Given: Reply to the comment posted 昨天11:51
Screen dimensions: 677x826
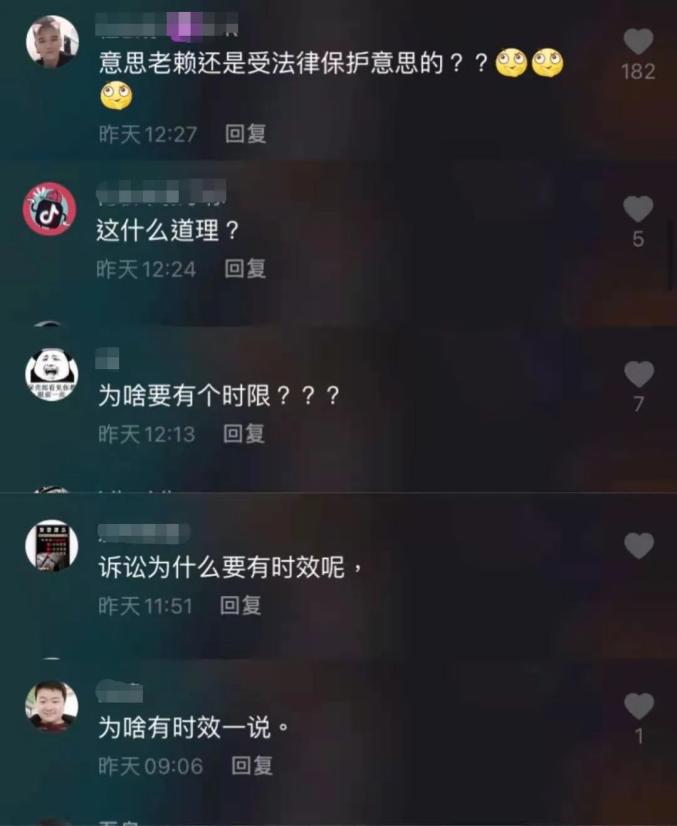Looking at the screenshot, I should click(241, 605).
